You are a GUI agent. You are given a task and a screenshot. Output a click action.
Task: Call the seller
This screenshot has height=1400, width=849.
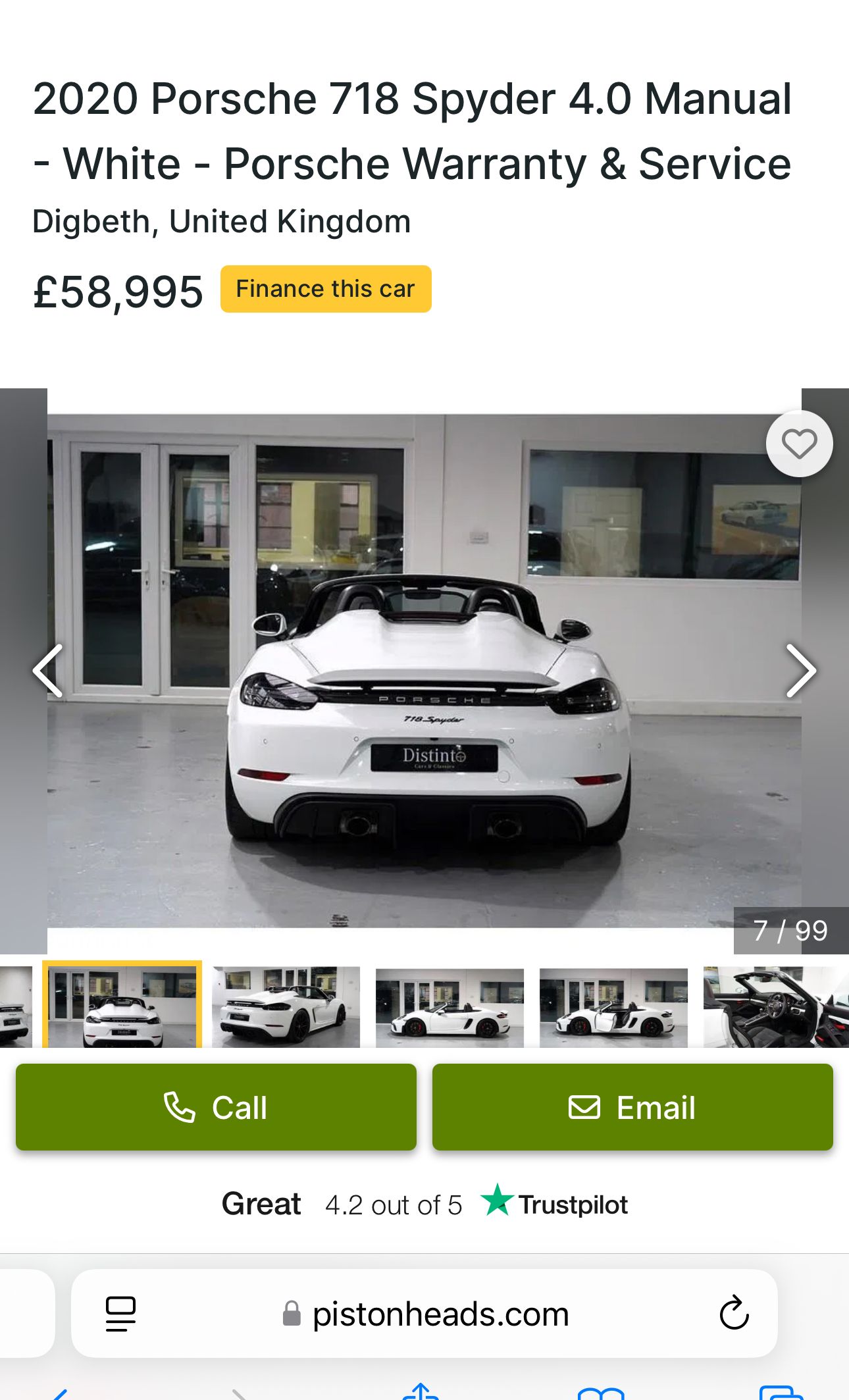[216, 1107]
